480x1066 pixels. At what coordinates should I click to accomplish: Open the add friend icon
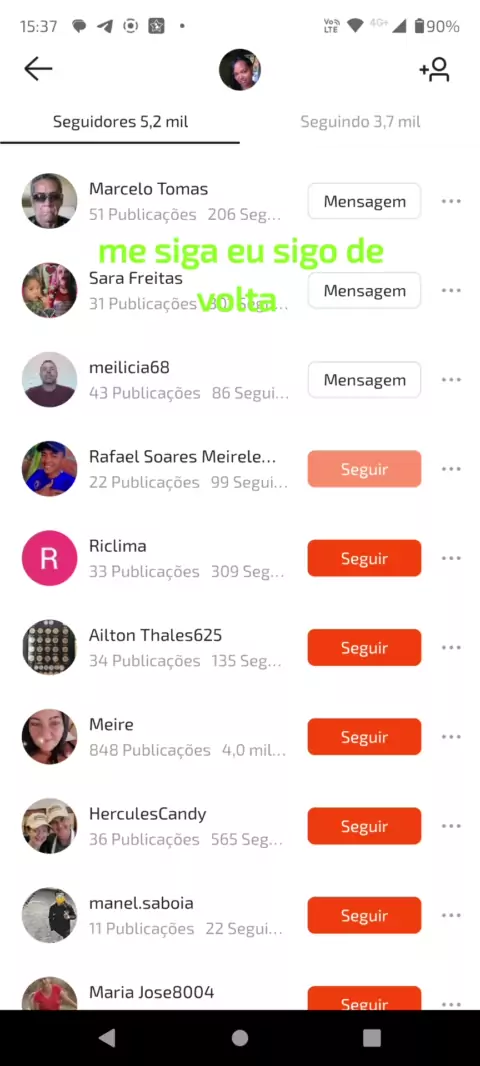434,69
